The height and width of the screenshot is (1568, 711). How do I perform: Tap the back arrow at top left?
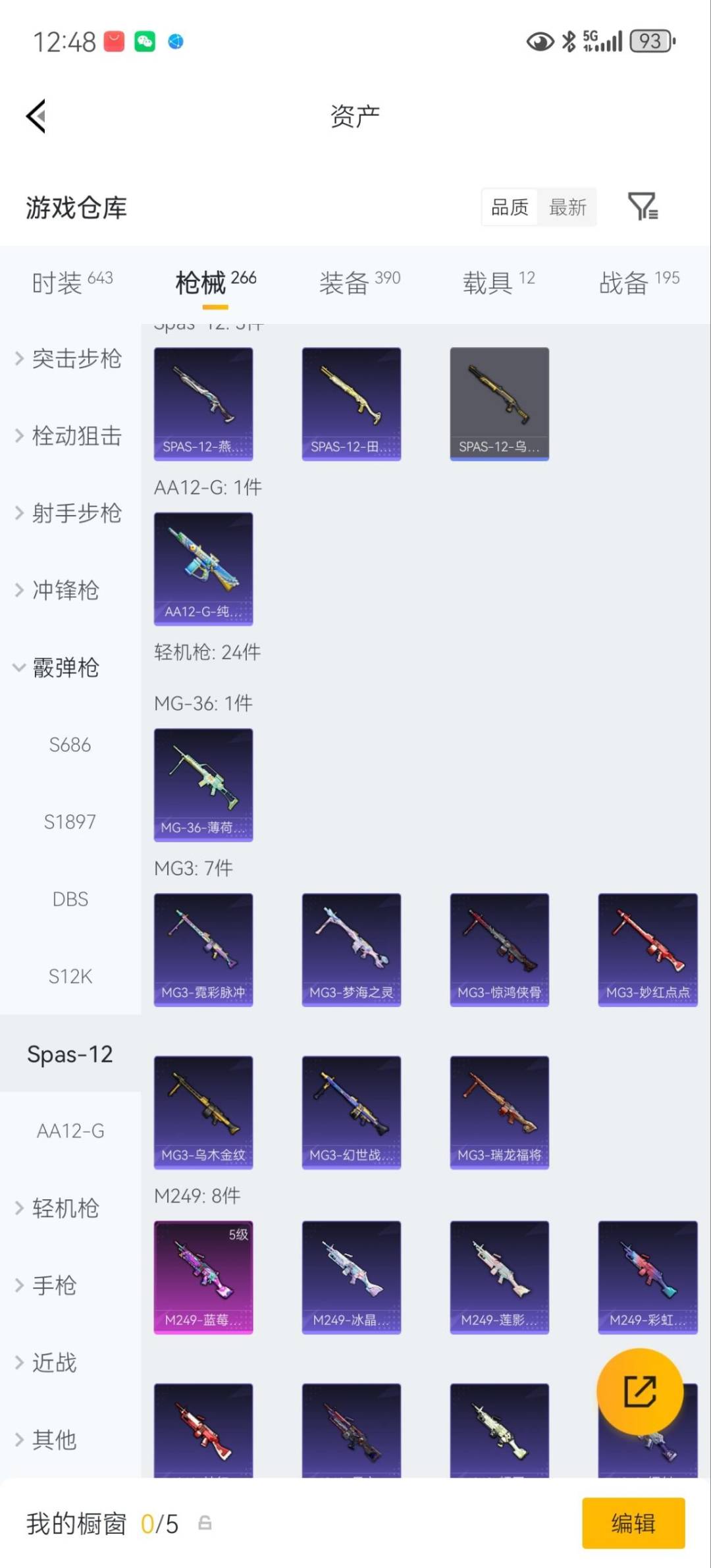point(36,115)
